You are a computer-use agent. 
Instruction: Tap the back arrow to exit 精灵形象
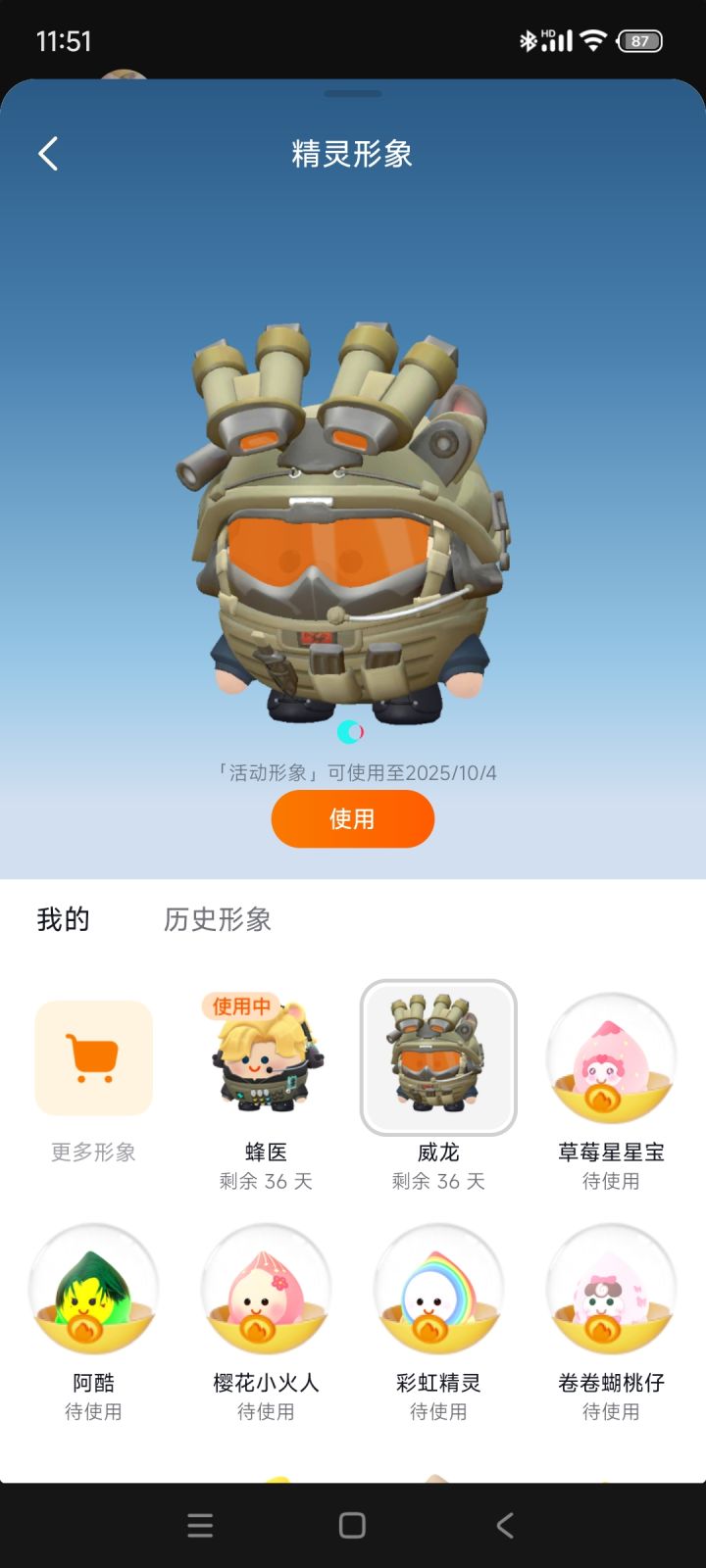tap(47, 154)
